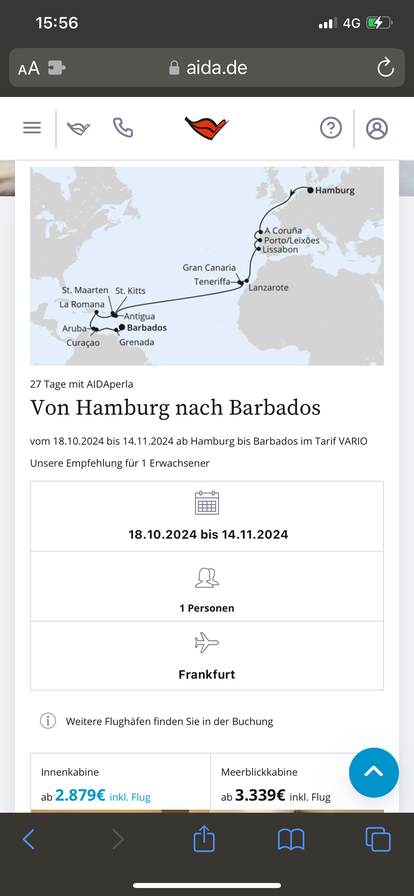Tap the info icon about further airports
This screenshot has width=414, height=896.
(x=48, y=721)
